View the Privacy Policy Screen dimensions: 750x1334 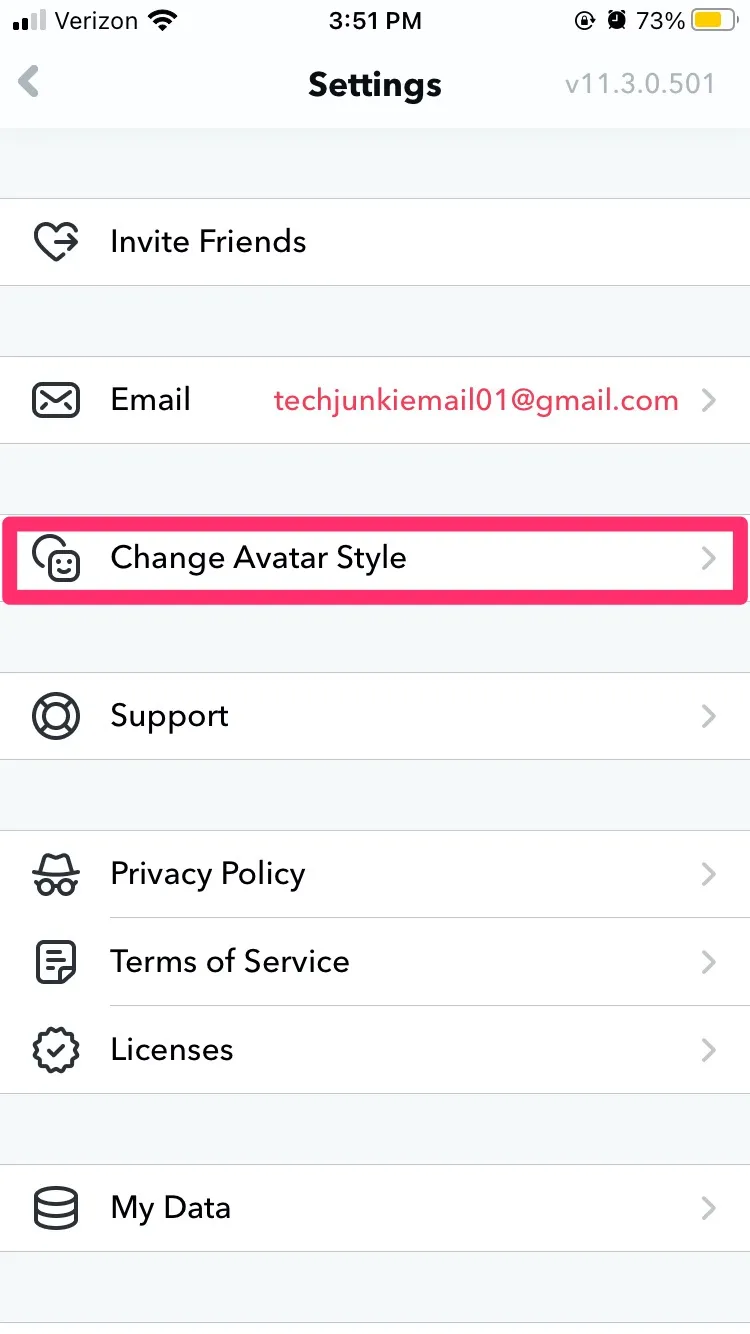(x=375, y=874)
